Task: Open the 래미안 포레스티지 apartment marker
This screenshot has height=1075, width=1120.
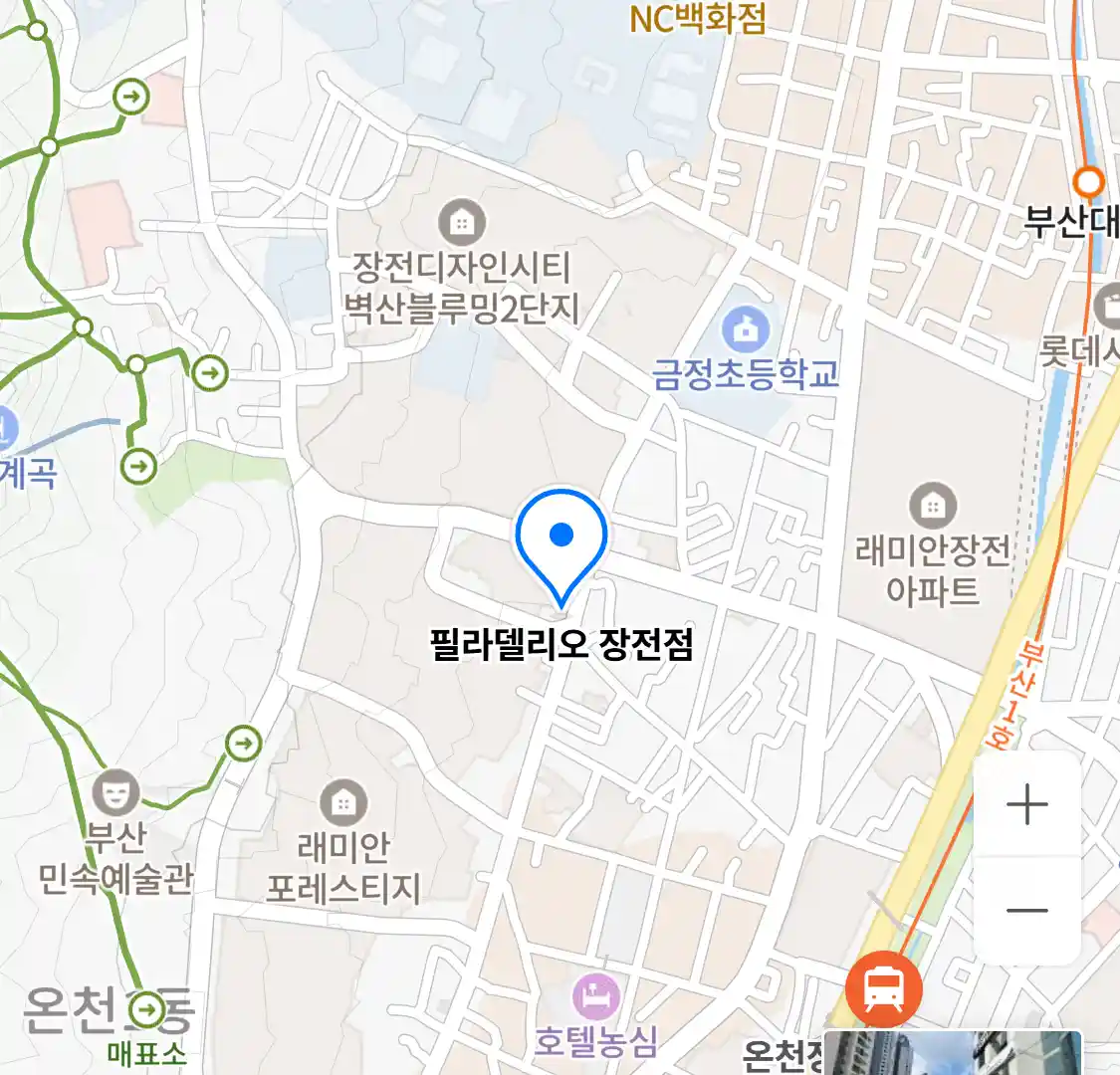Action: pos(342,802)
